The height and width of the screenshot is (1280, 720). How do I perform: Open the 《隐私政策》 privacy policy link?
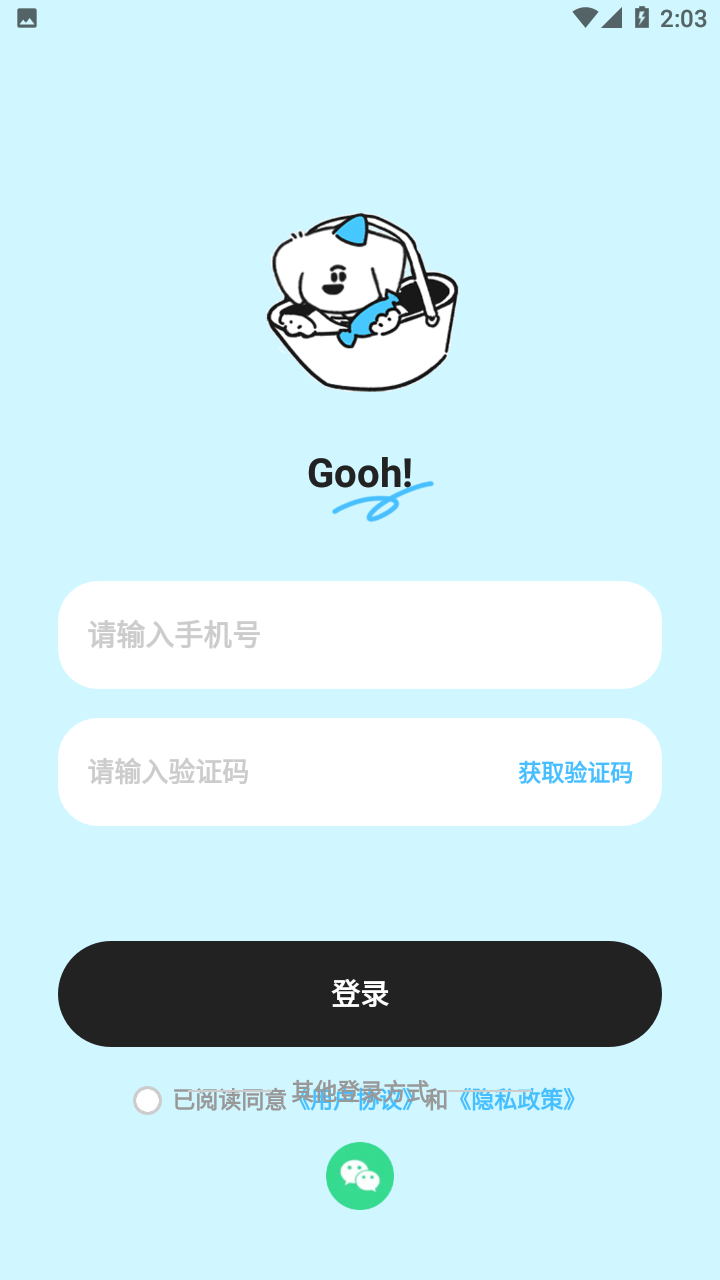[x=515, y=1101]
